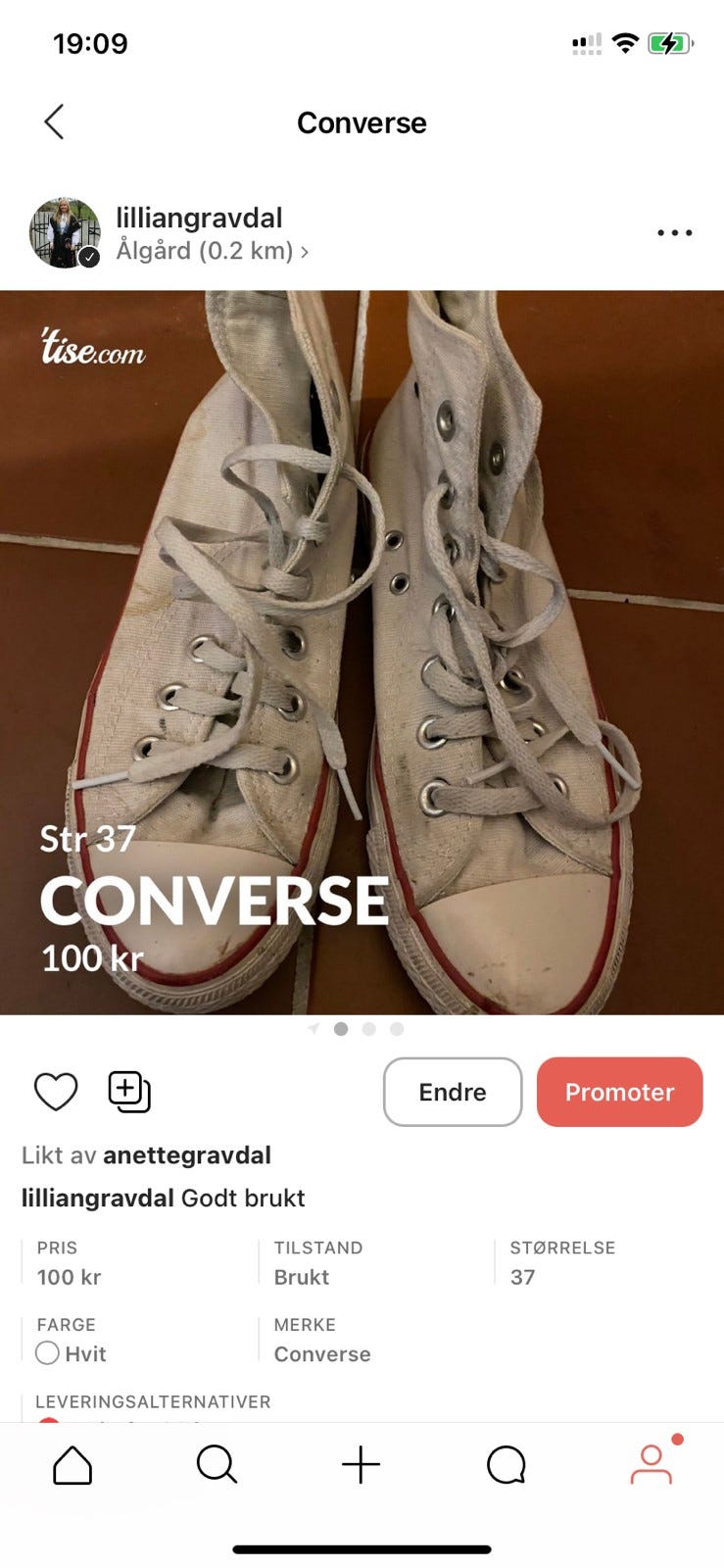The height and width of the screenshot is (1568, 724).
Task: Tap the Converse title in header
Action: point(362,122)
